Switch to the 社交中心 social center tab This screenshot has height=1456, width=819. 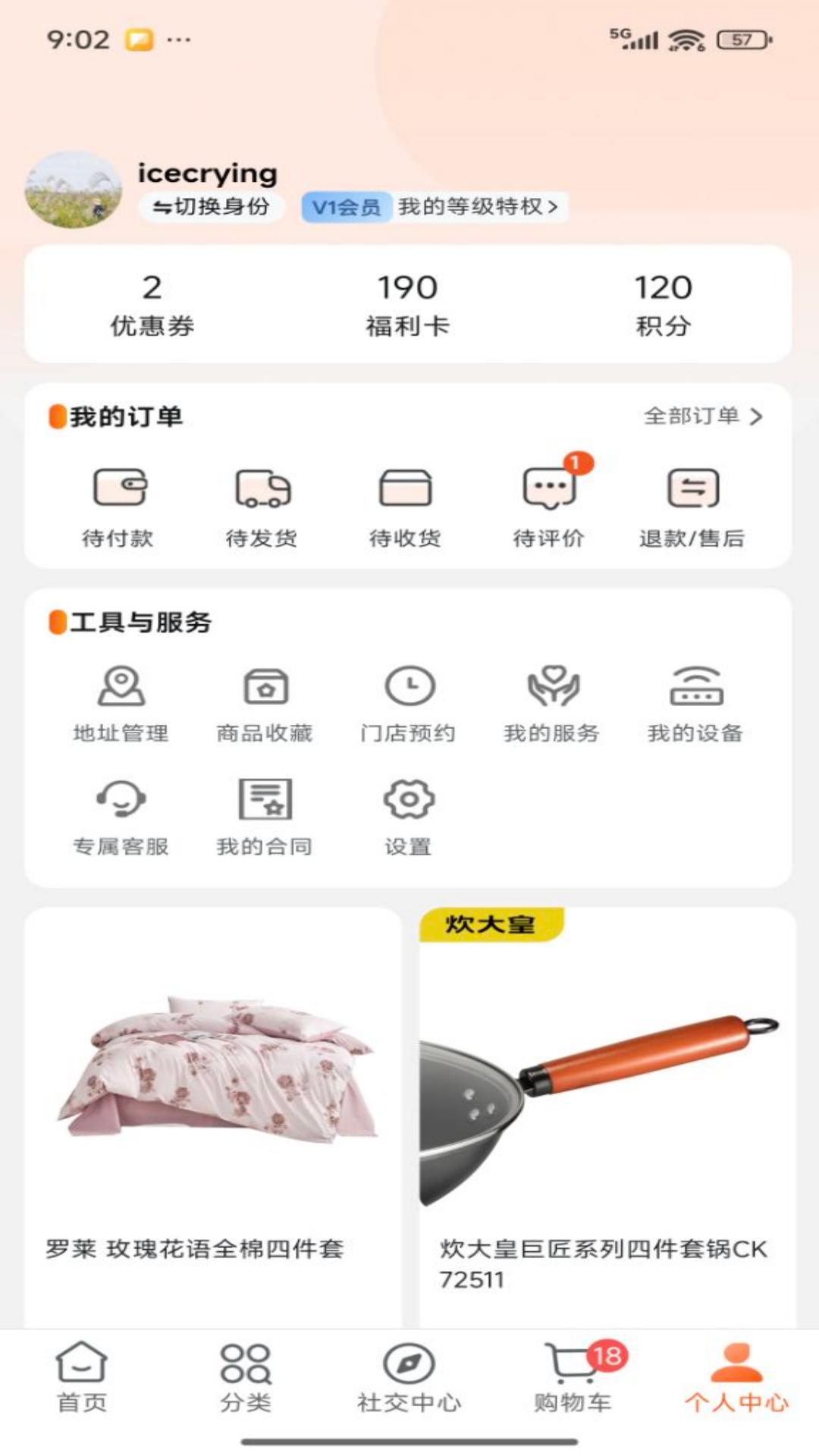pos(407,1380)
